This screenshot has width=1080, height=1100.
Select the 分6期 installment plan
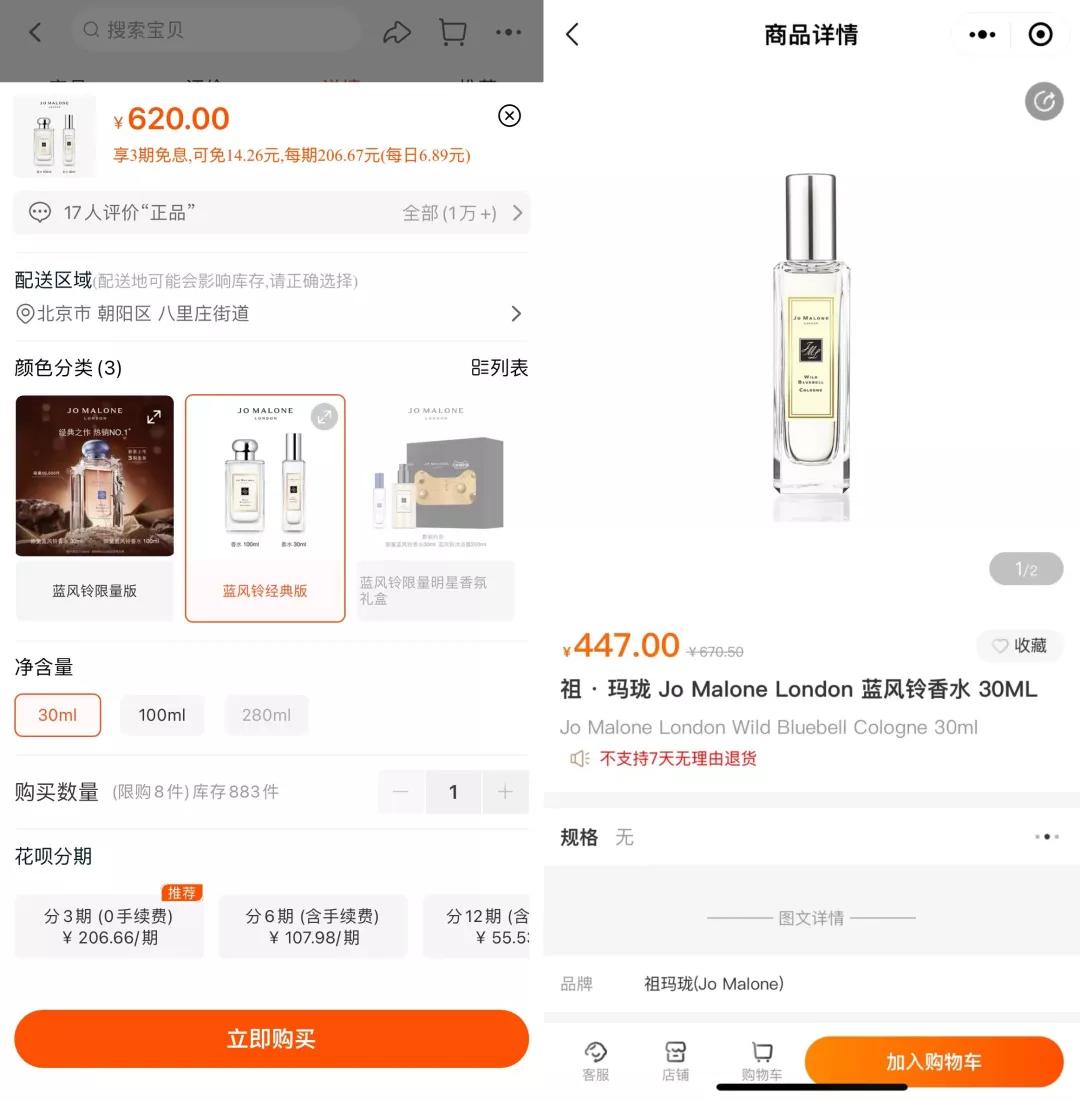pyautogui.click(x=312, y=926)
